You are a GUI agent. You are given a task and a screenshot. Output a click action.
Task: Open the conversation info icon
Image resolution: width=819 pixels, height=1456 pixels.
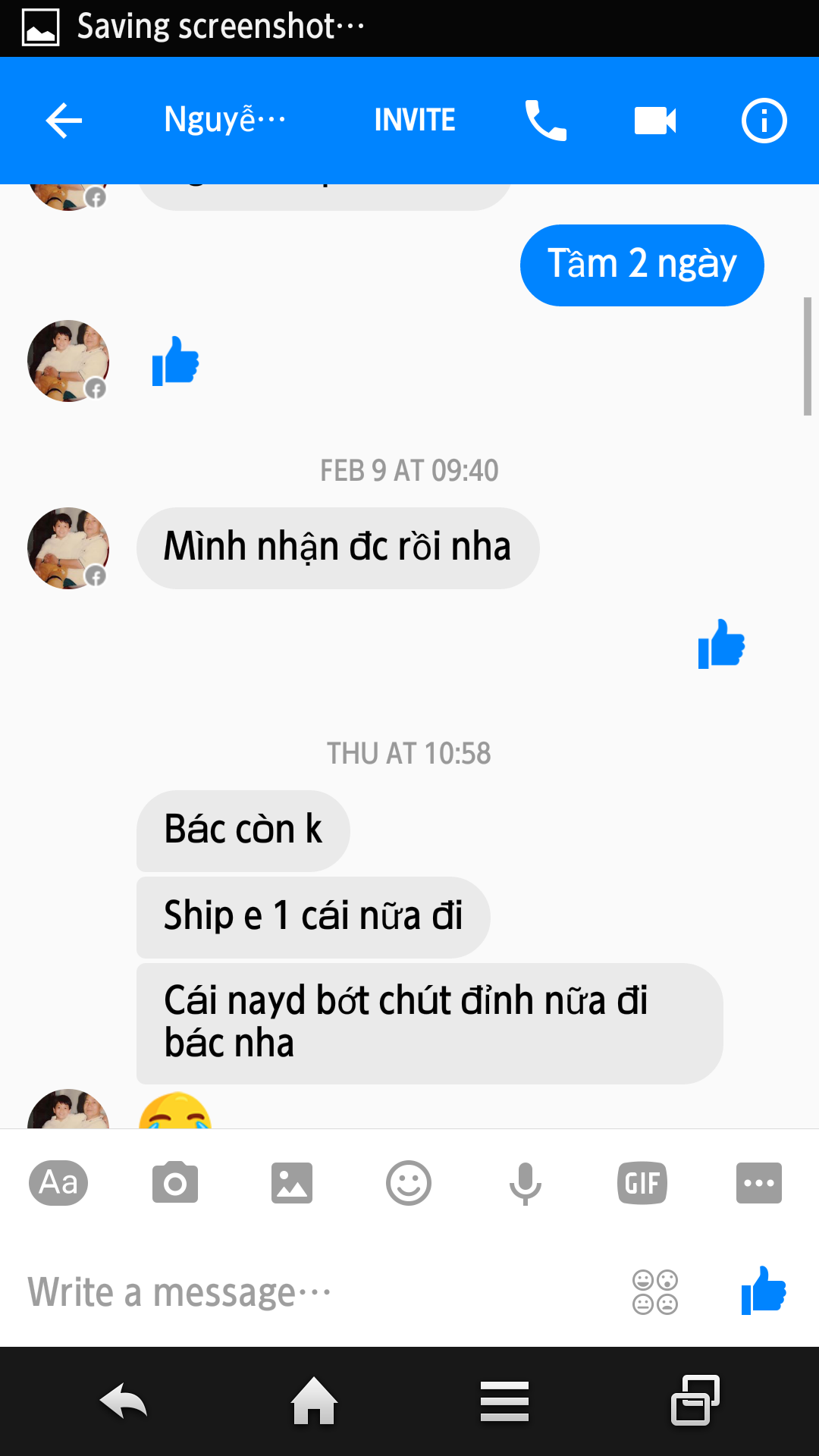tap(764, 121)
